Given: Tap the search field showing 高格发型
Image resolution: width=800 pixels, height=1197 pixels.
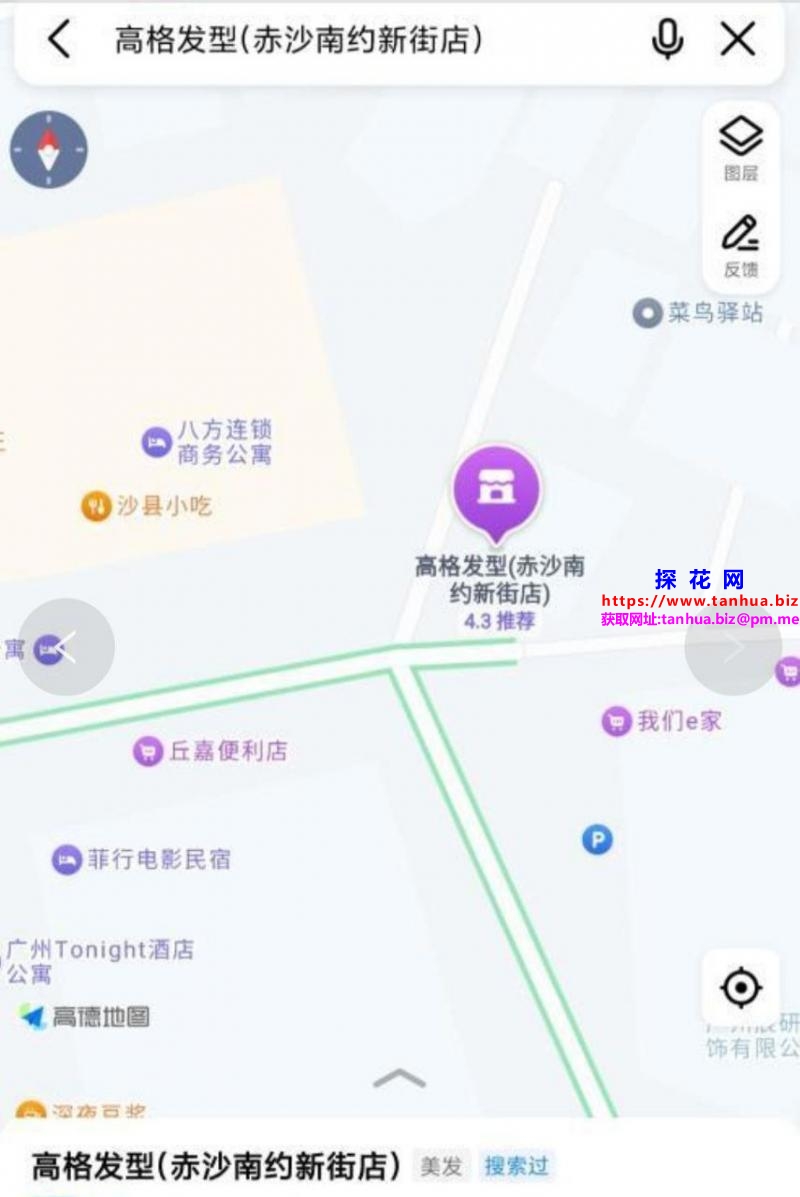Looking at the screenshot, I should pos(300,40).
